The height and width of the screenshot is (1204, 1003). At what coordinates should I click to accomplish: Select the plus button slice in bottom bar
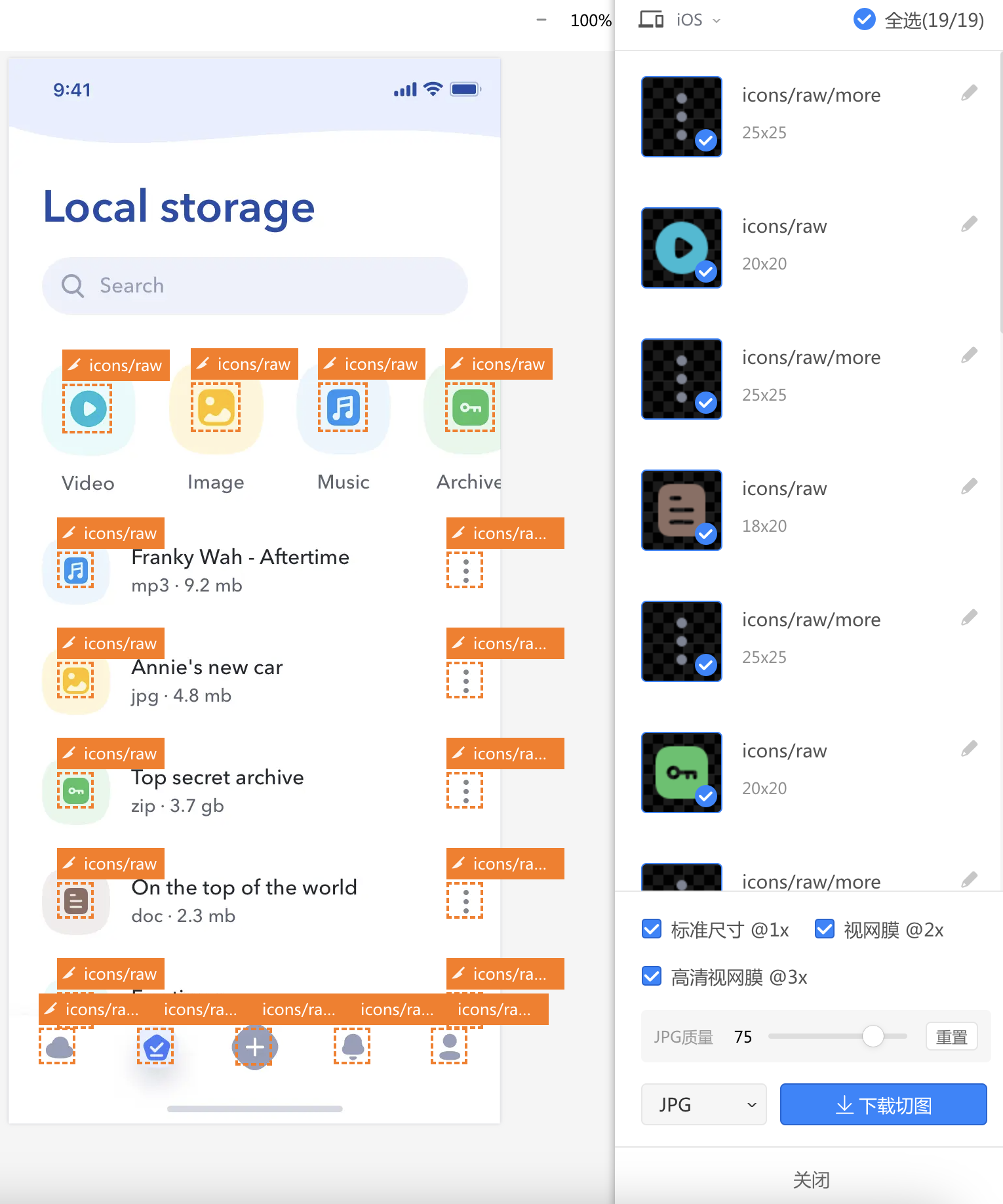(254, 1047)
